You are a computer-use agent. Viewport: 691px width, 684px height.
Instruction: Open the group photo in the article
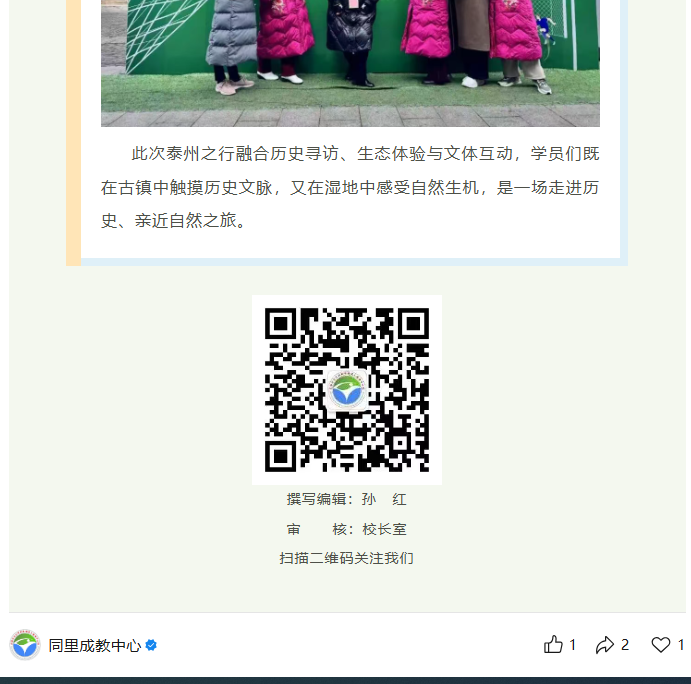[350, 62]
